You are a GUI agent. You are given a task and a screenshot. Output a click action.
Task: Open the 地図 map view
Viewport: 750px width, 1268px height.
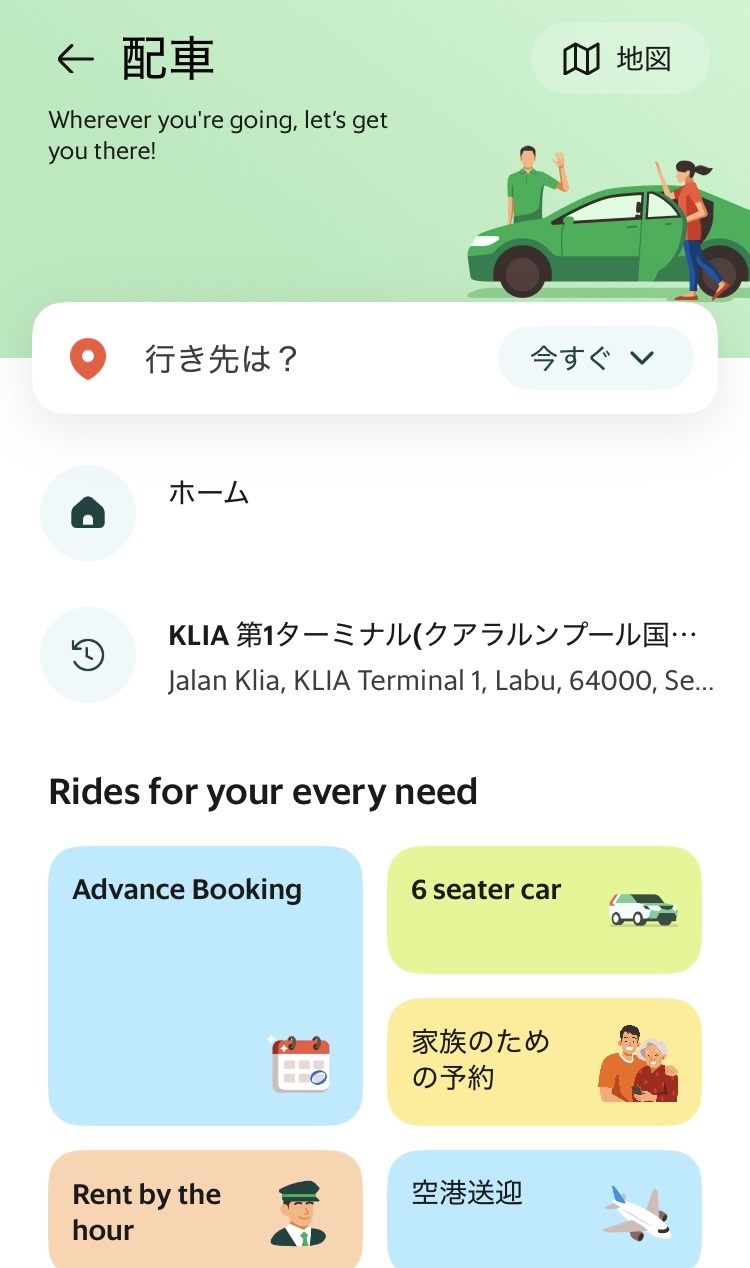point(620,59)
